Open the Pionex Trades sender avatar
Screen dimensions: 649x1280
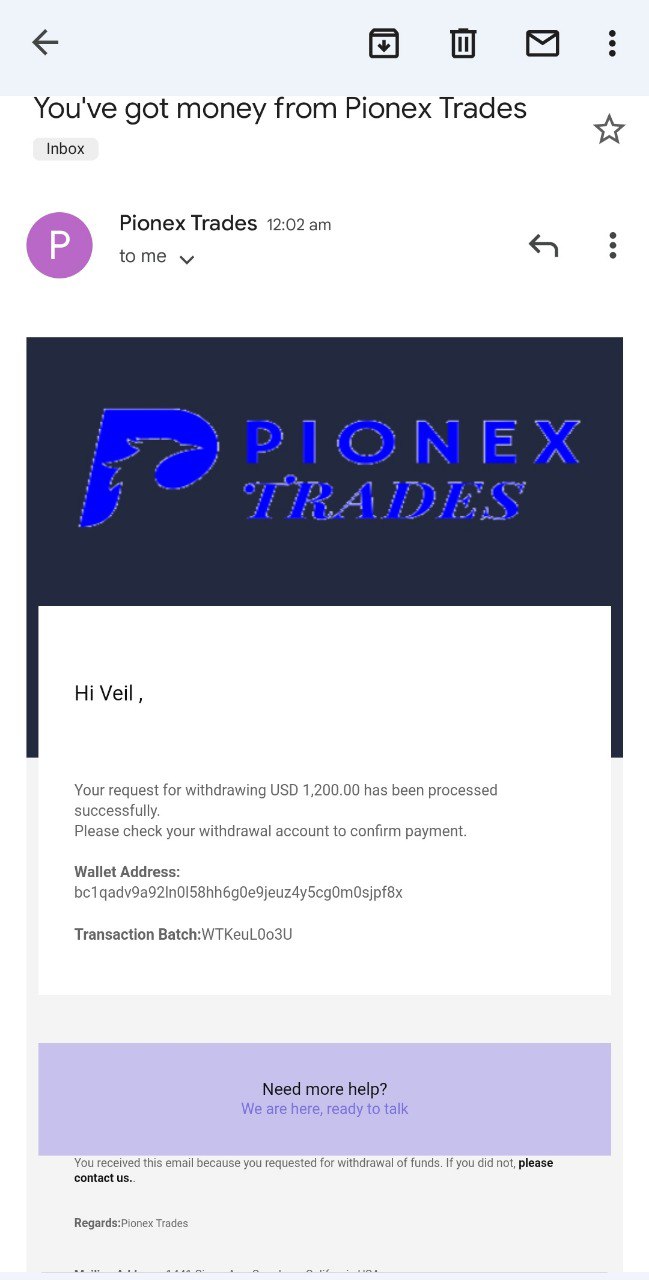(59, 245)
